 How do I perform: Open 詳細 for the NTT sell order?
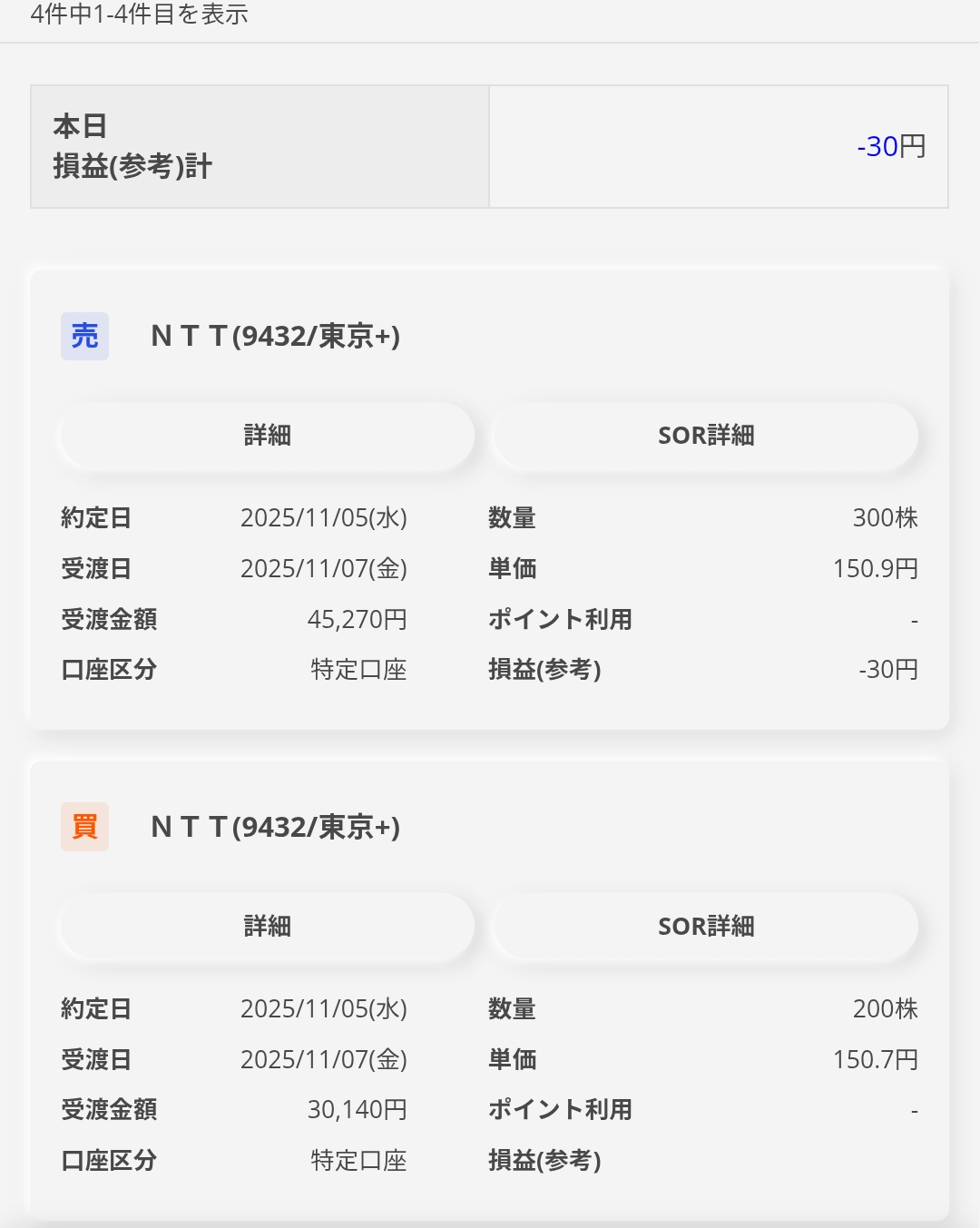pos(268,436)
